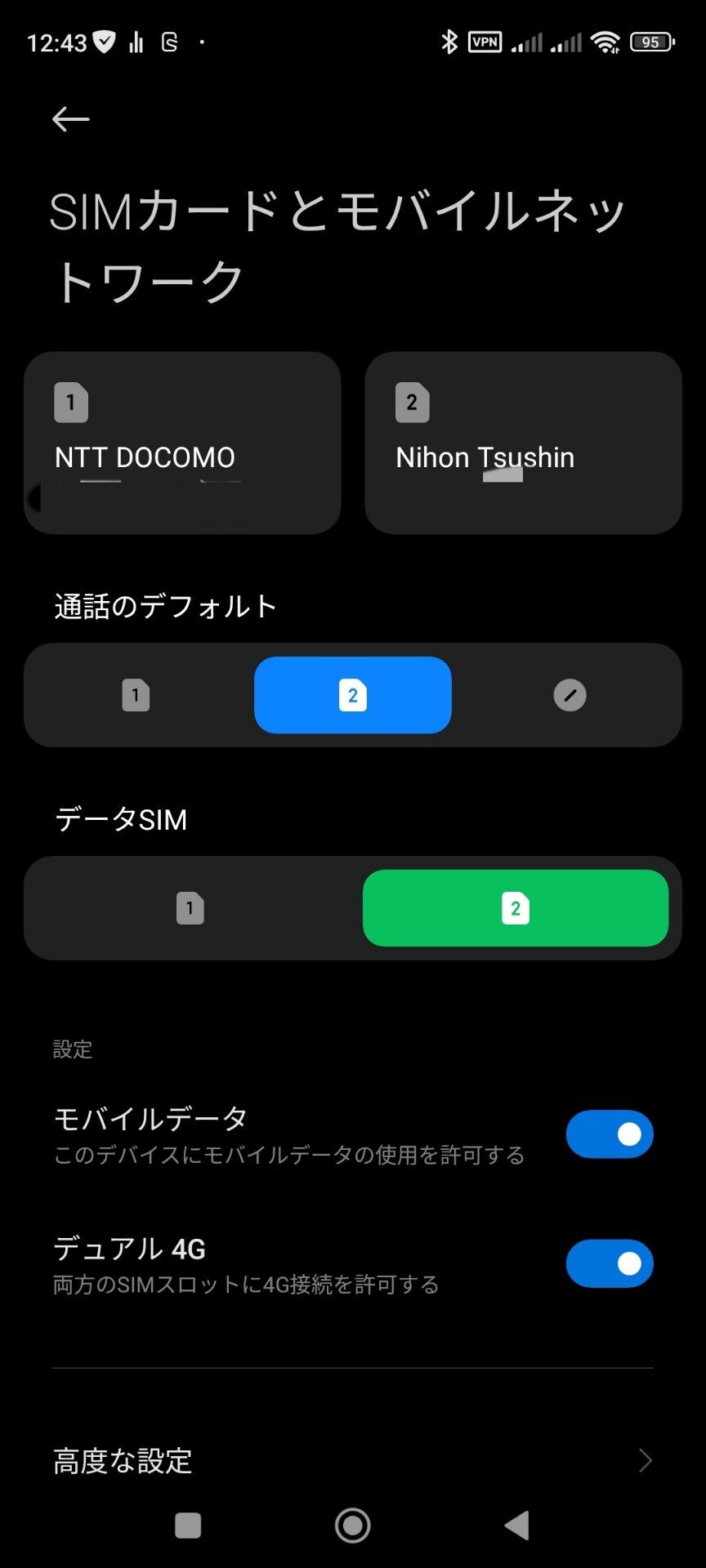This screenshot has width=706, height=1568.
Task: Open 高度な設定
Action: pos(353,1460)
